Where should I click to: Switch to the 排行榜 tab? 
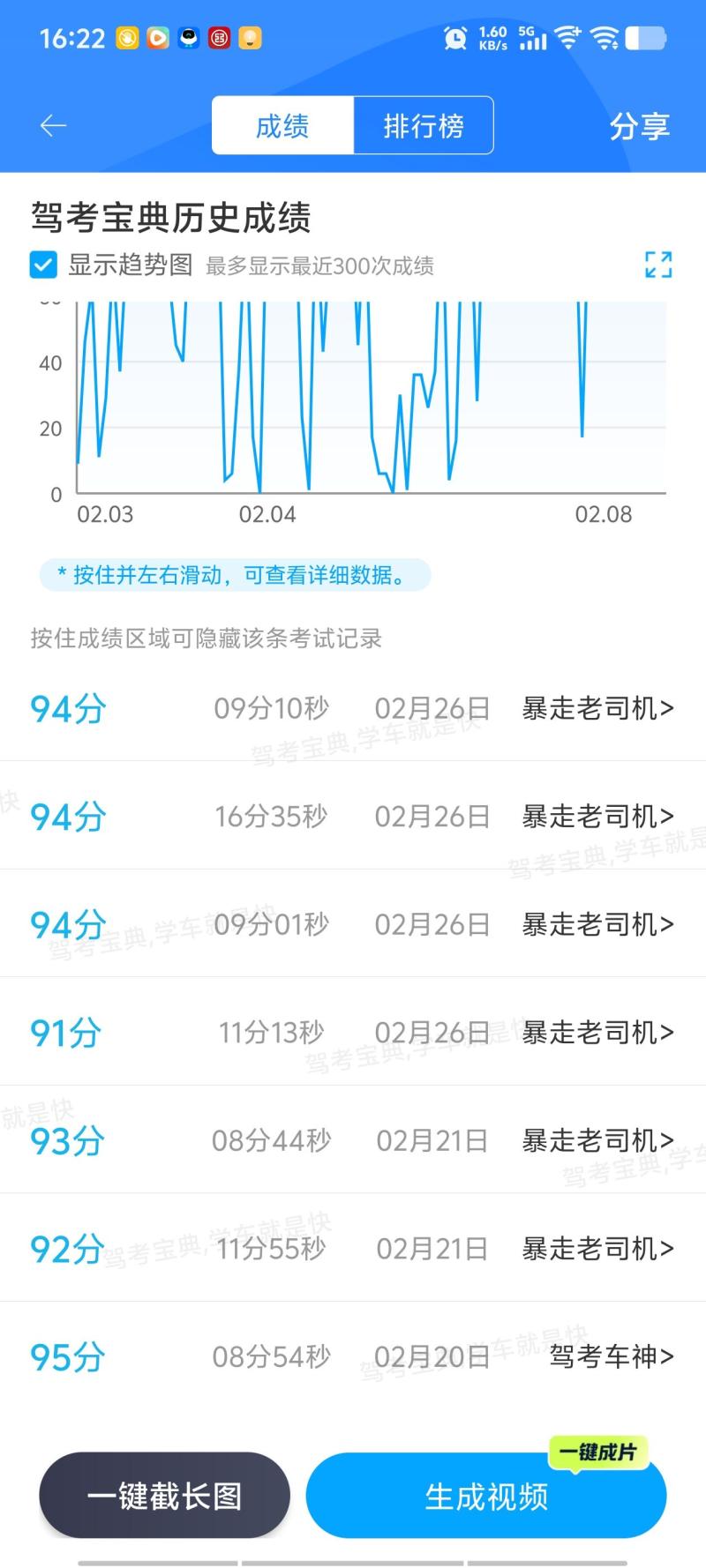click(x=424, y=126)
